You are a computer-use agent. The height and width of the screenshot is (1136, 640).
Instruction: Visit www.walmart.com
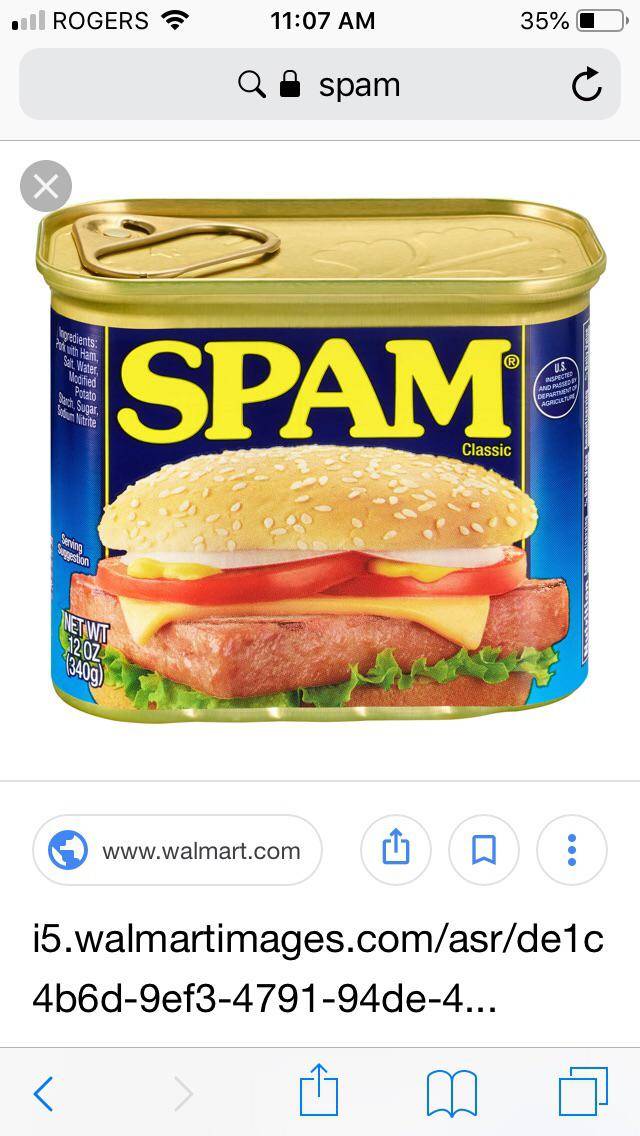point(178,851)
